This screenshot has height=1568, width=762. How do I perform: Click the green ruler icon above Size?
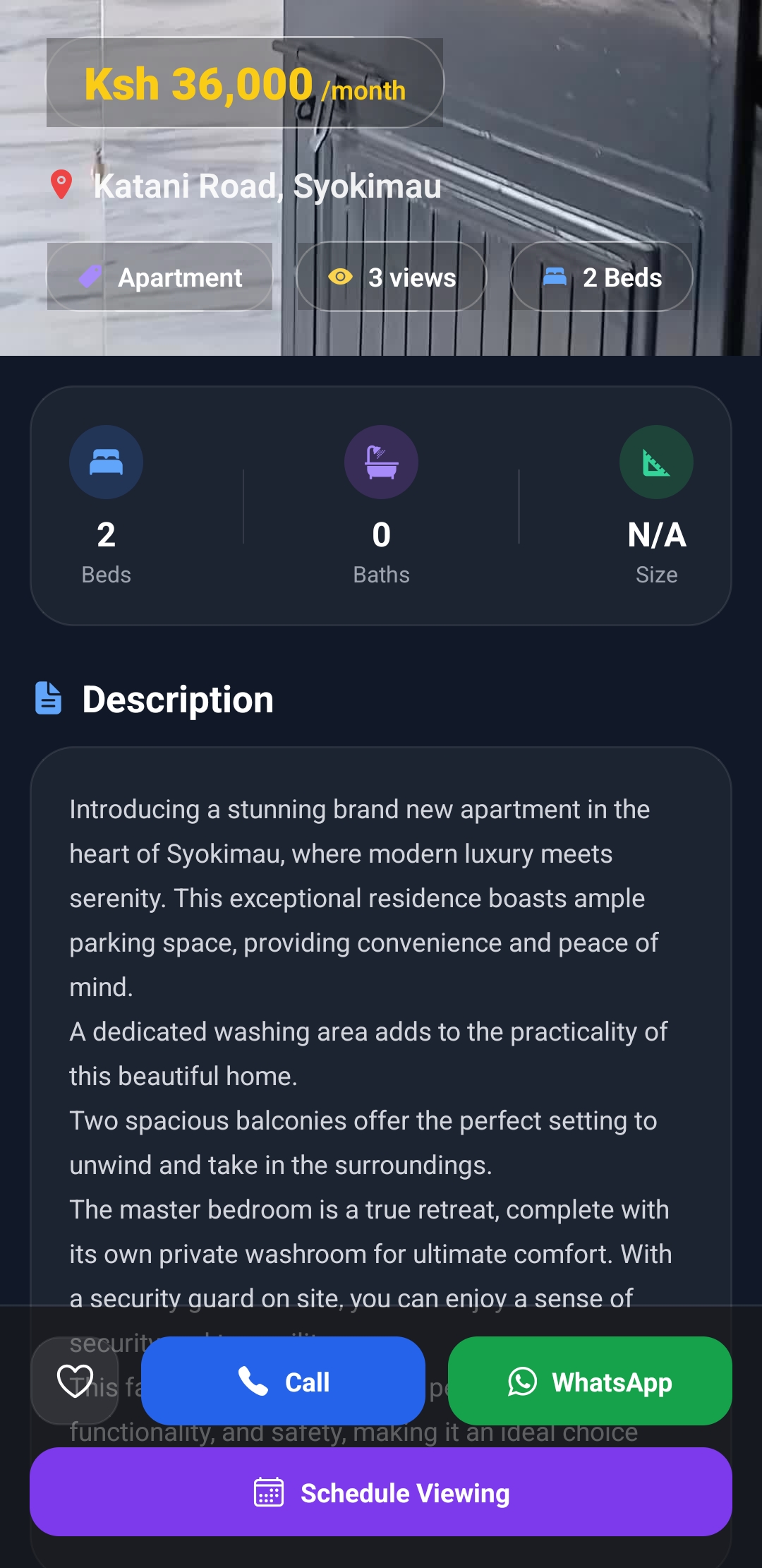[x=655, y=461]
